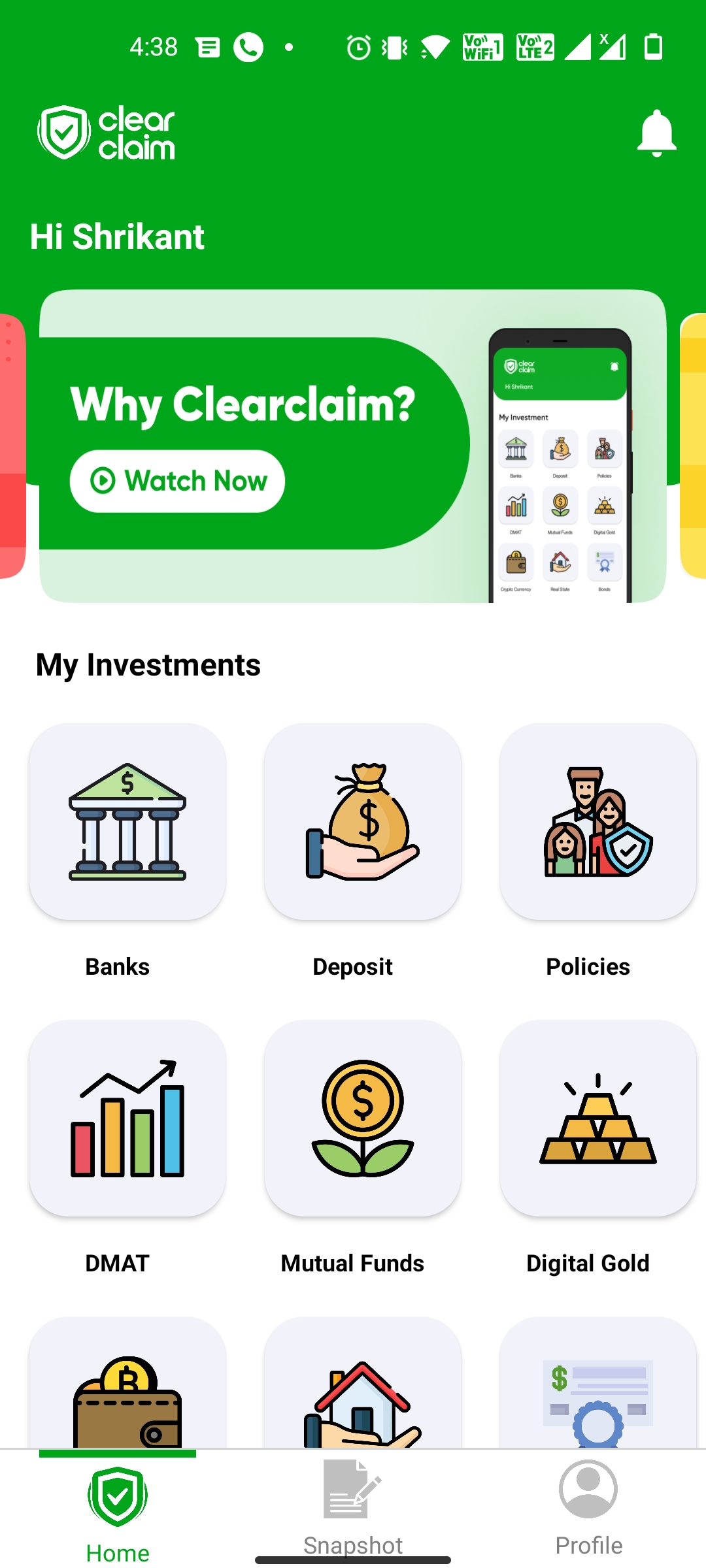Open the Policies tile

click(x=597, y=821)
